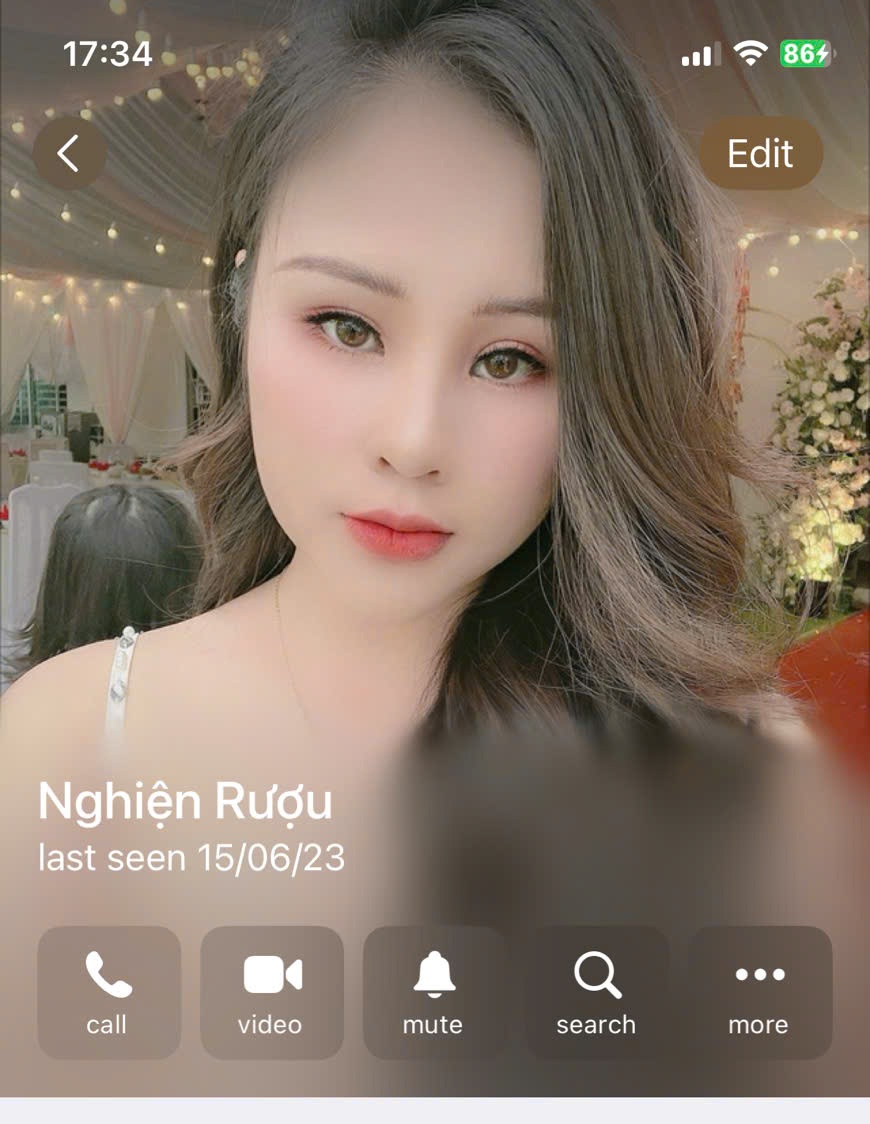Start a voice call with Nghiện Rượu
The image size is (870, 1124).
point(109,992)
